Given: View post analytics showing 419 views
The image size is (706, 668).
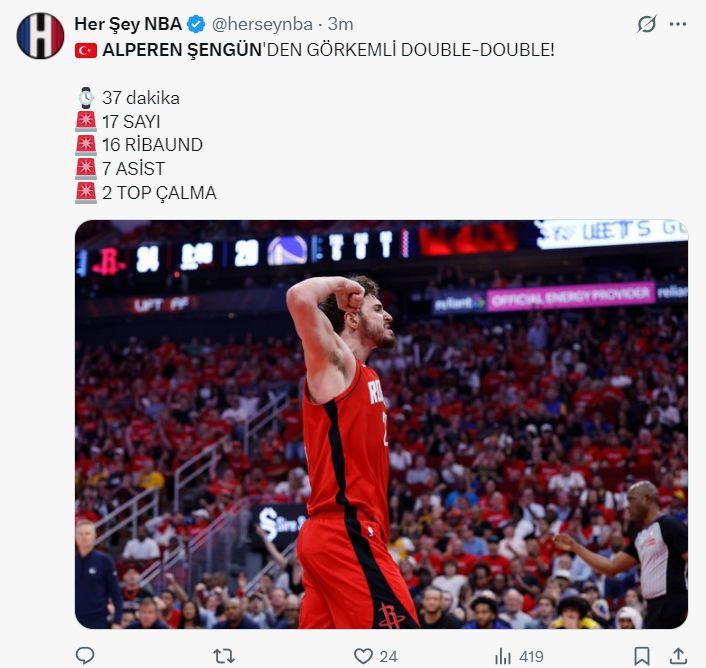Looking at the screenshot, I should coord(504,656).
